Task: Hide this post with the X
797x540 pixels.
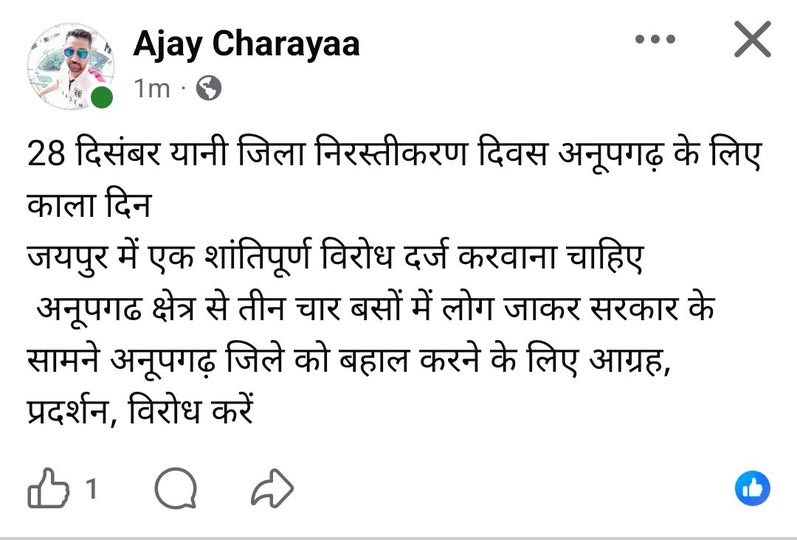Action: pos(752,41)
